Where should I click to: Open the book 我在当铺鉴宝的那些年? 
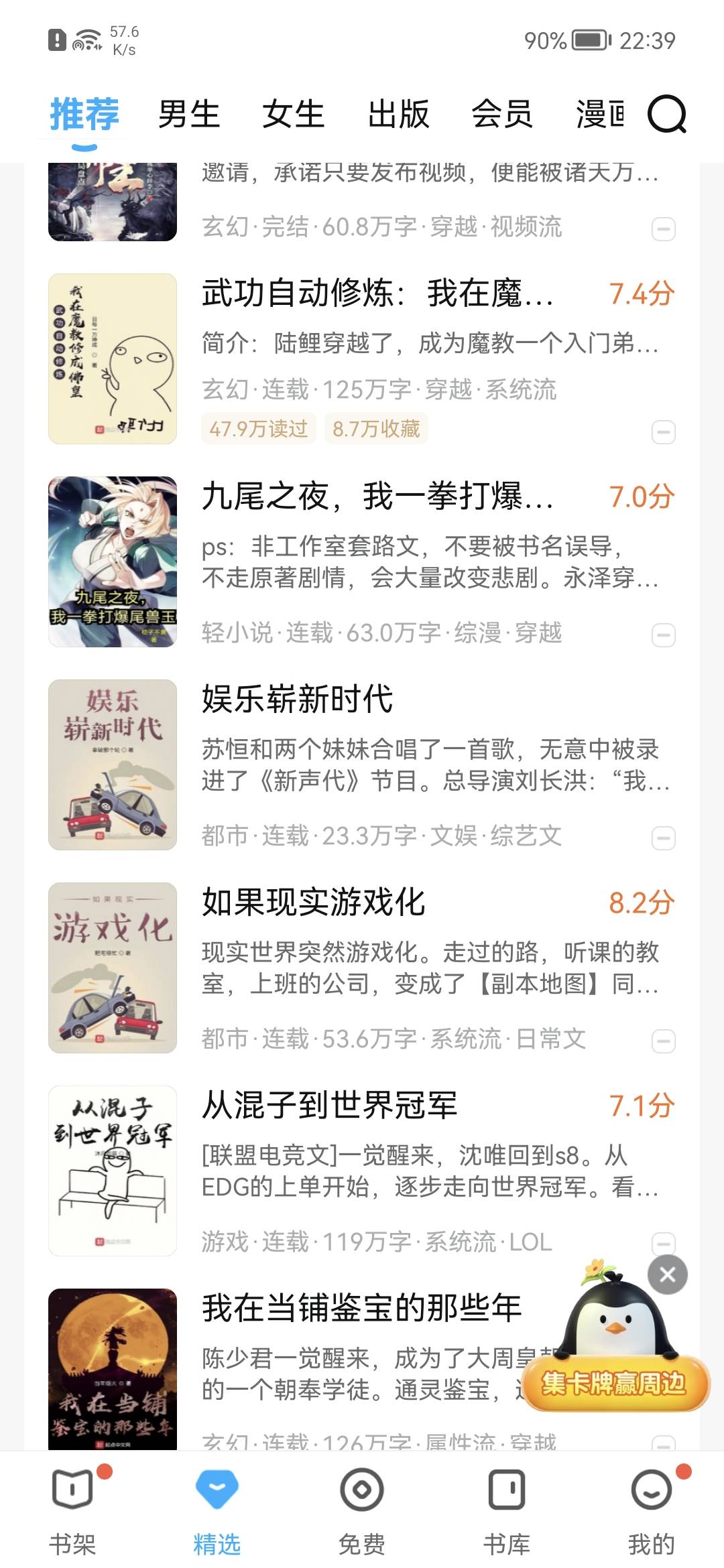(362, 1309)
